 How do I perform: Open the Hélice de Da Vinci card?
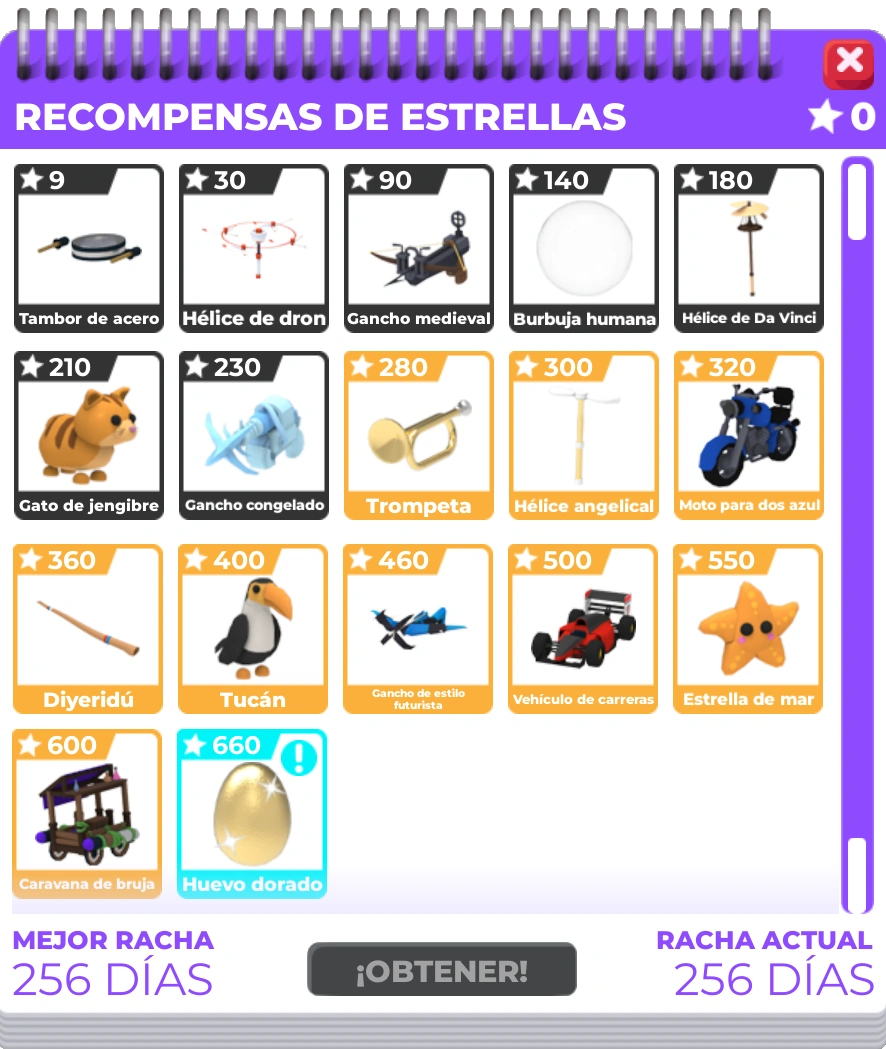[x=749, y=248]
